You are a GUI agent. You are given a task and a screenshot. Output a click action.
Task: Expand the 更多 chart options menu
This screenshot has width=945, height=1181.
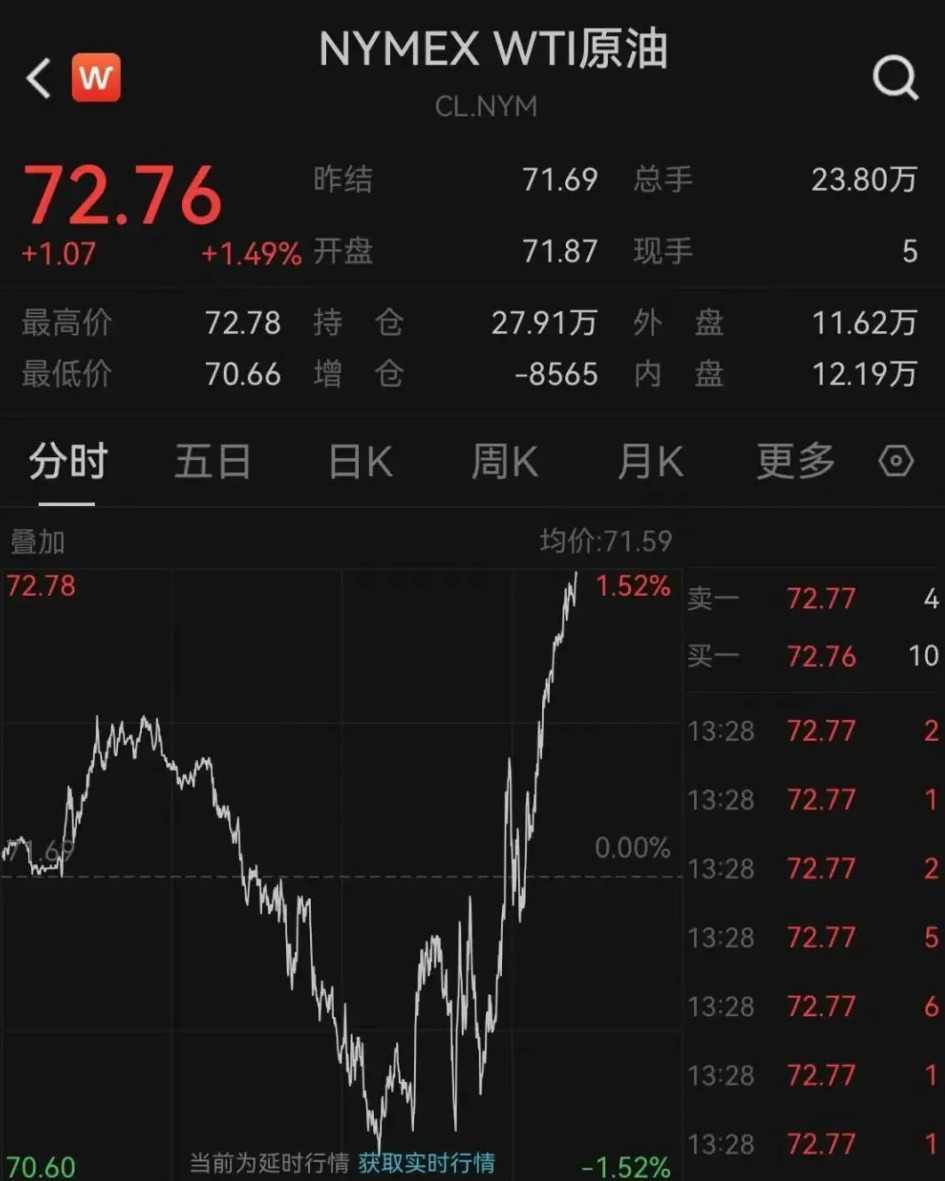(x=793, y=461)
